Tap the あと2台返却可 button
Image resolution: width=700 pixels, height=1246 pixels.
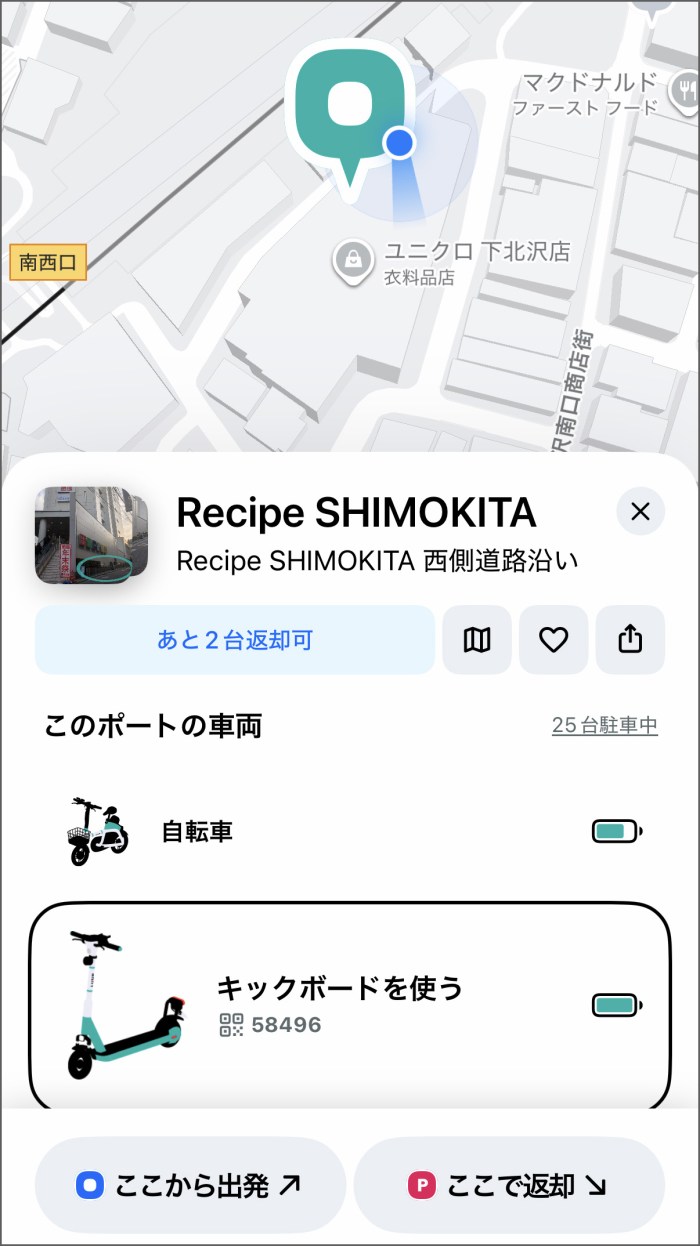[235, 640]
